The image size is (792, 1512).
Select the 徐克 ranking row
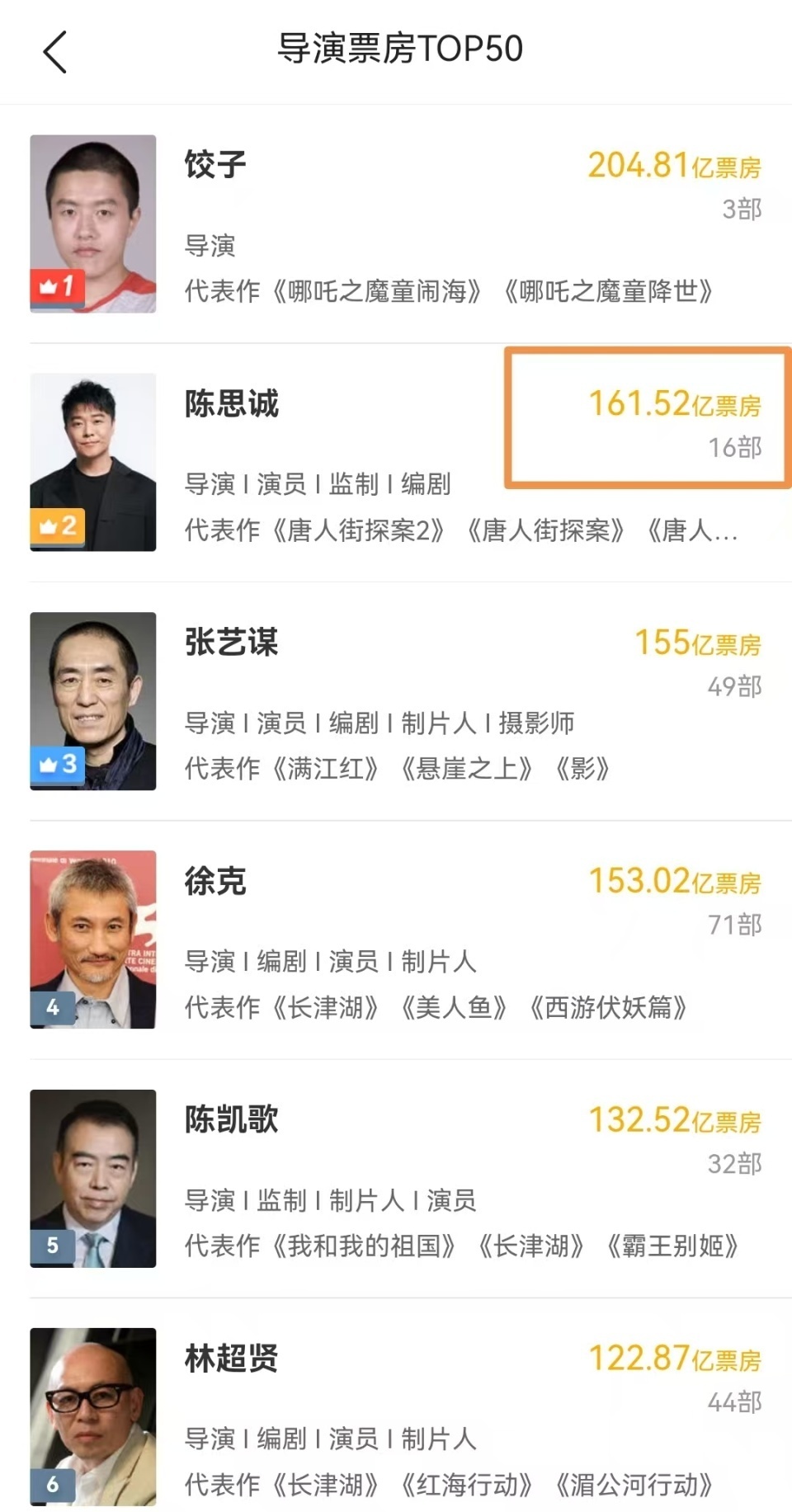(396, 940)
